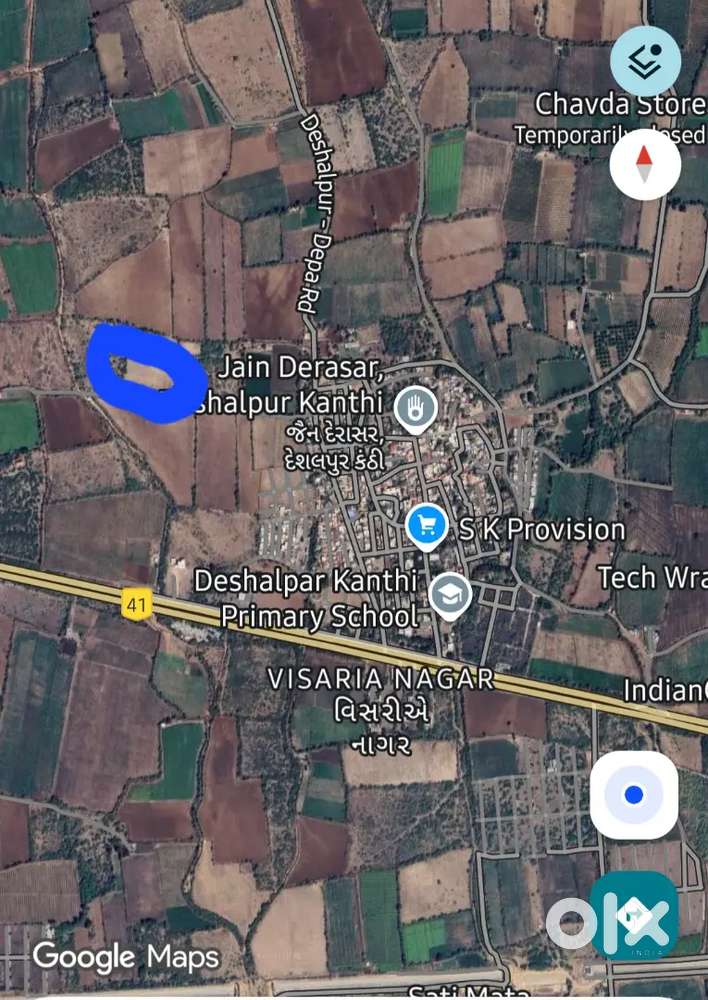Open the map layers selector
The width and height of the screenshot is (708, 1000).
click(645, 60)
